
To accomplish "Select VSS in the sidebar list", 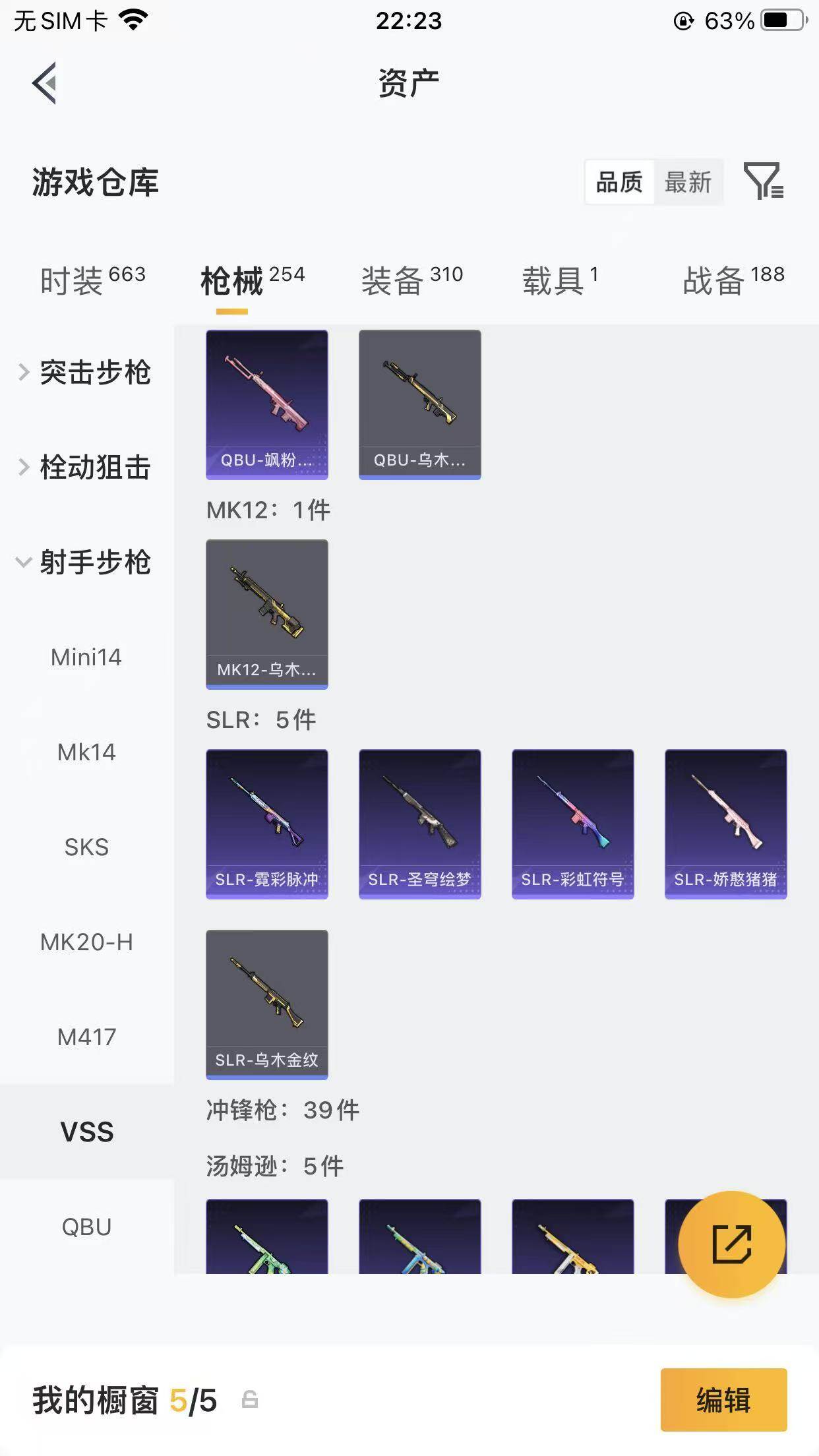I will pyautogui.click(x=86, y=1132).
